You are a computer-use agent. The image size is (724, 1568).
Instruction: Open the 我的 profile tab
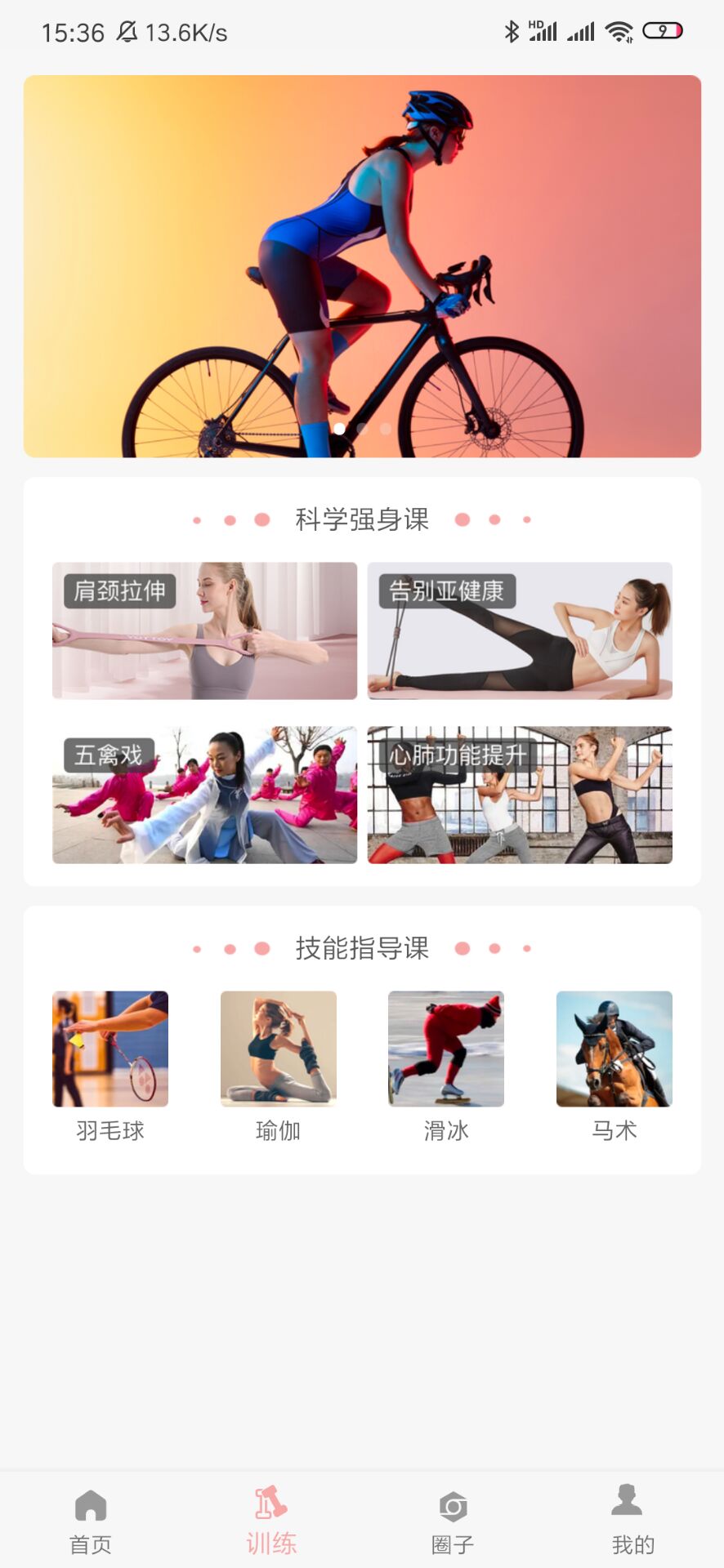pos(633,1521)
